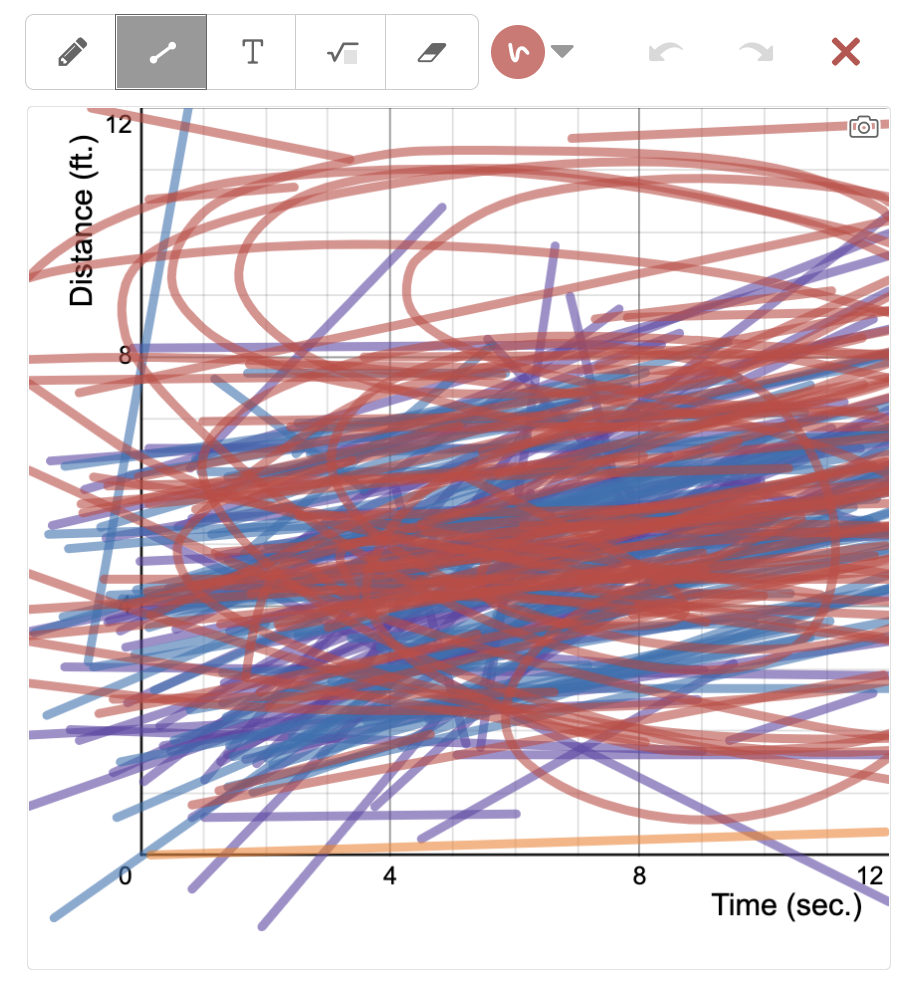
Task: Select the text tool
Action: tap(252, 53)
